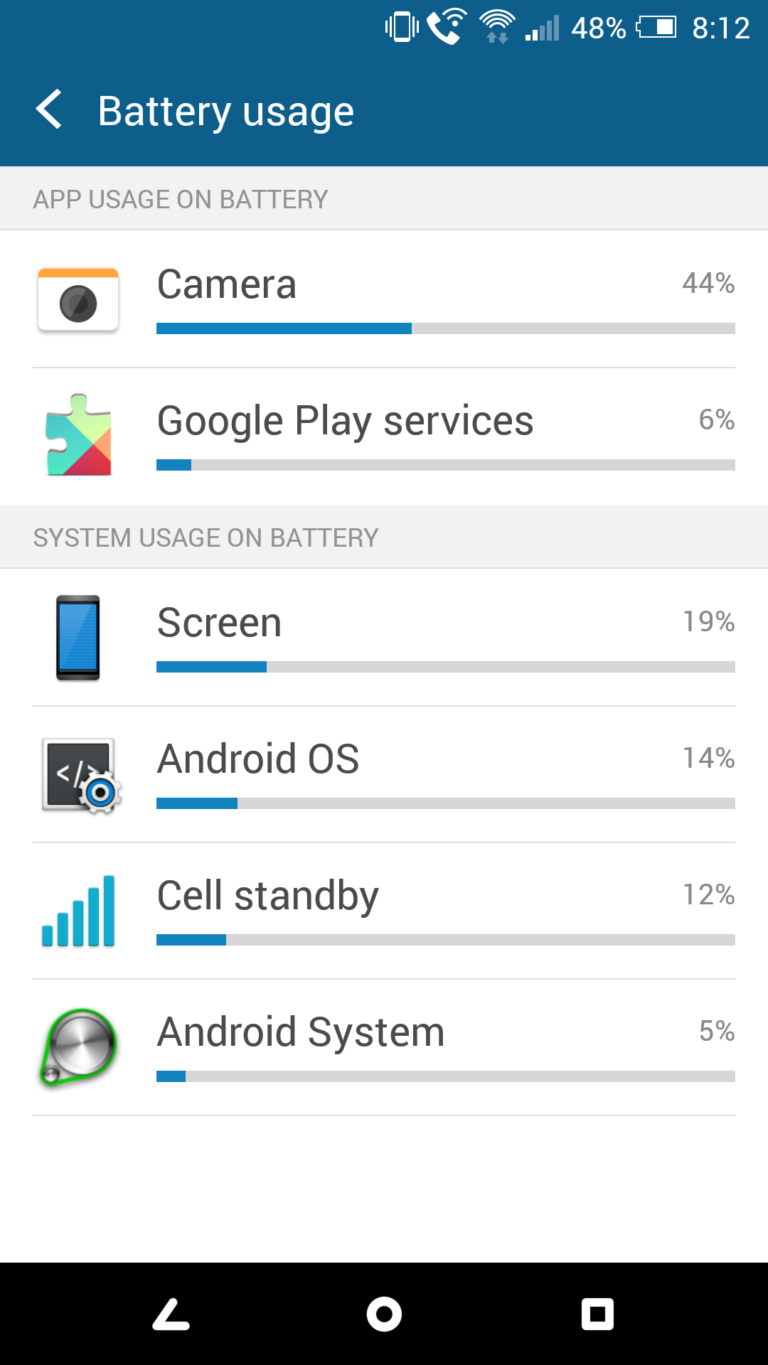This screenshot has width=768, height=1365.
Task: Go back from Battery usage
Action: click(x=49, y=110)
